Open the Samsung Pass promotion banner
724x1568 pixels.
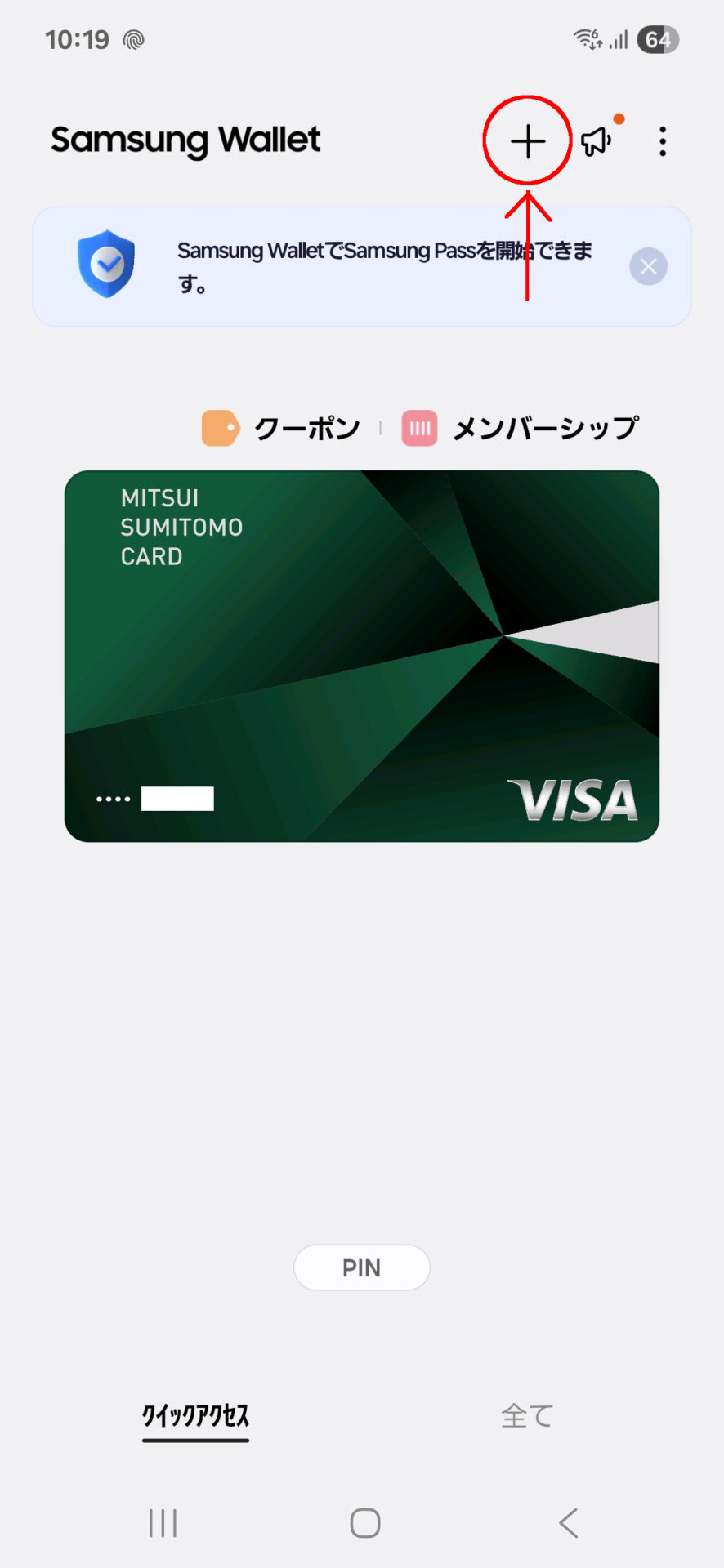(362, 266)
